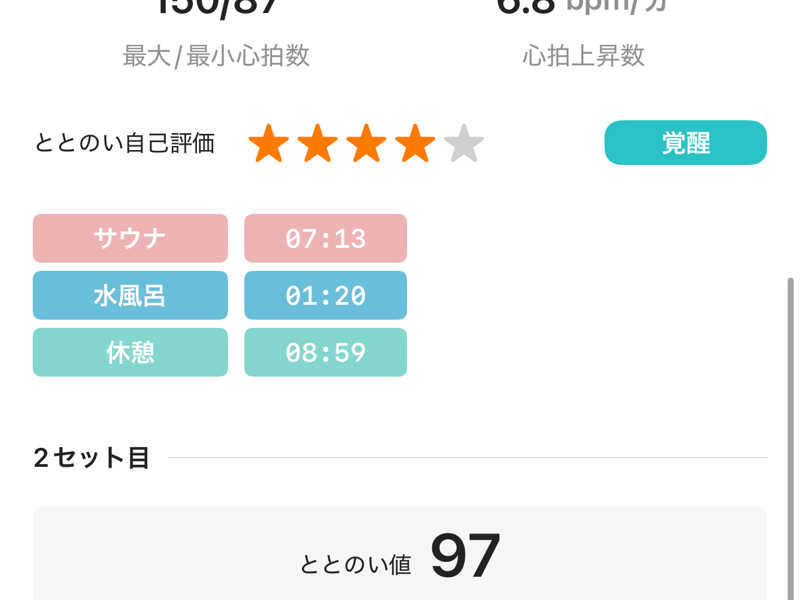This screenshot has height=600, width=800.
Task: Set ととのい self-rating to three stars
Action: click(x=366, y=144)
